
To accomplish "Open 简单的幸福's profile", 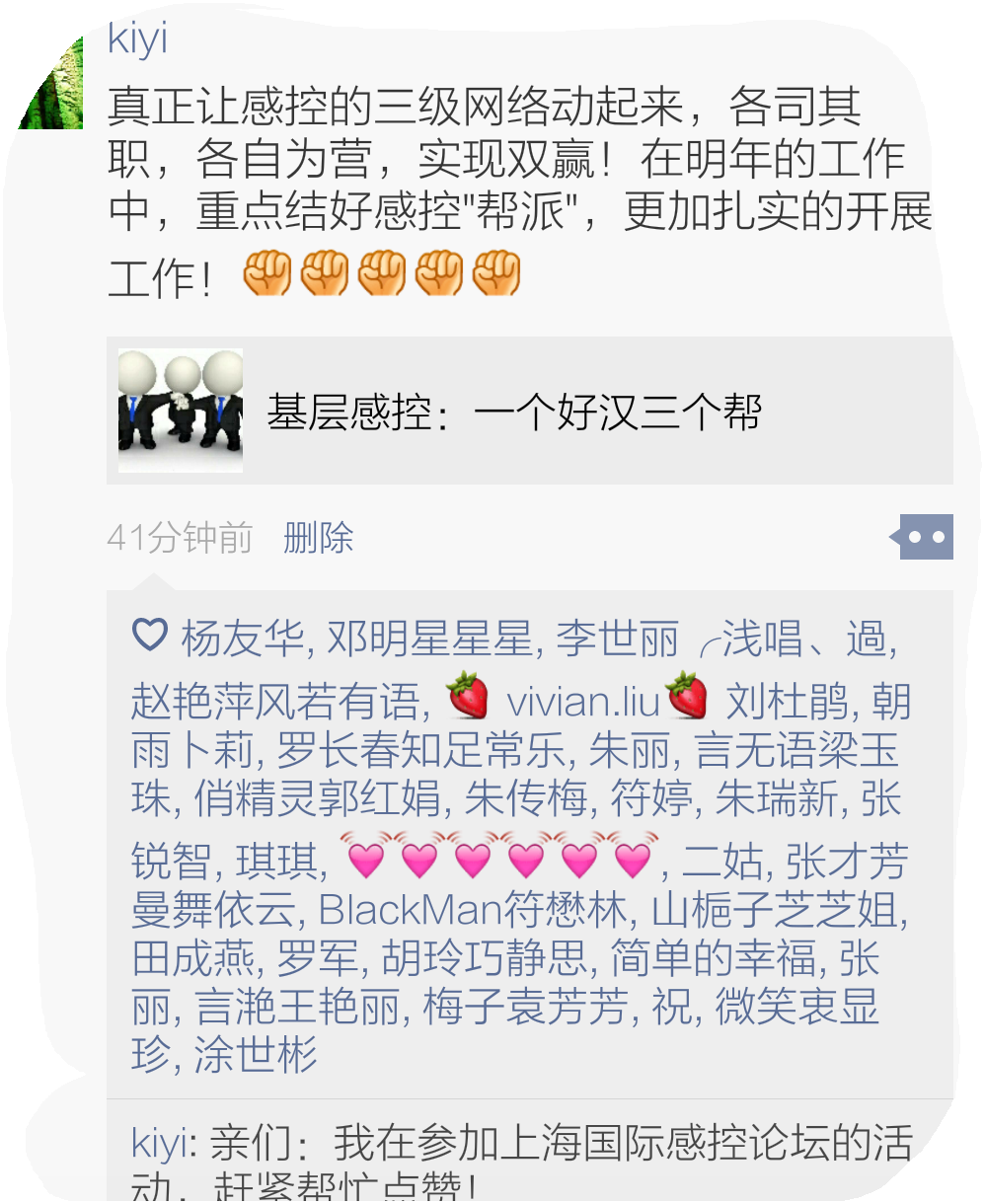I will [x=713, y=958].
